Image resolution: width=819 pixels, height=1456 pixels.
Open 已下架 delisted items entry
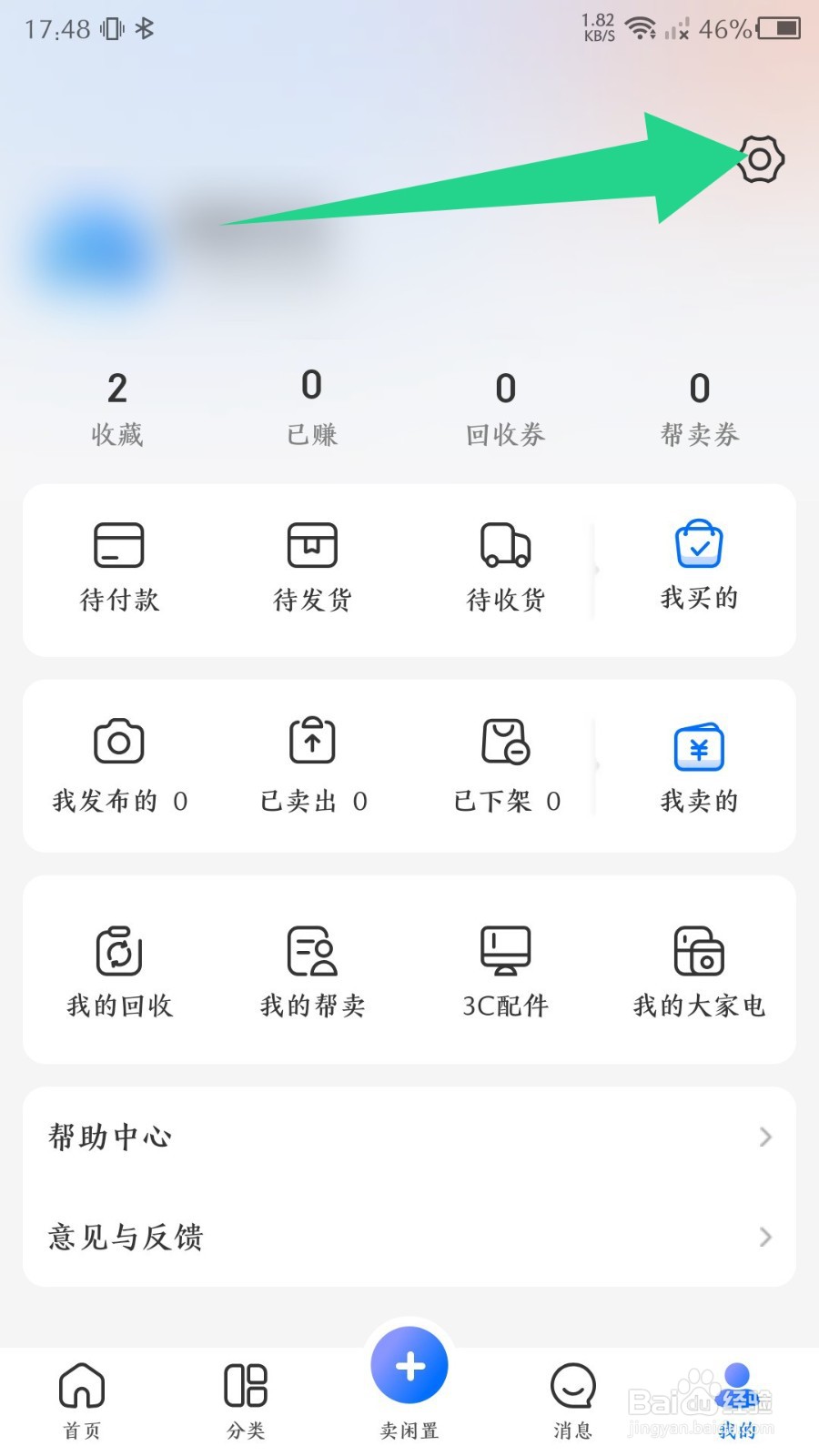(505, 764)
